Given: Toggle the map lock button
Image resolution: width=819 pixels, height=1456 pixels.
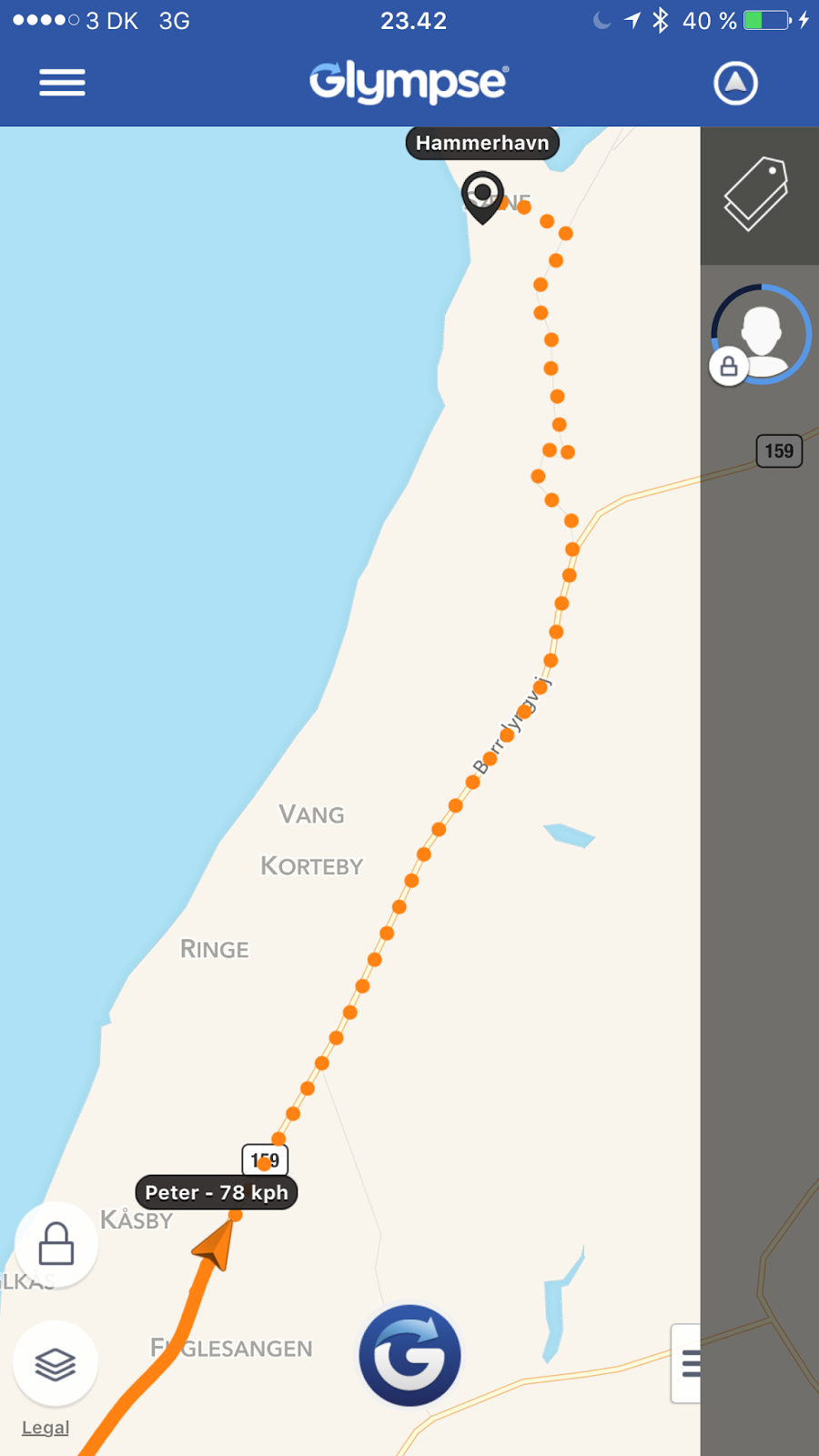Looking at the screenshot, I should tap(56, 1244).
